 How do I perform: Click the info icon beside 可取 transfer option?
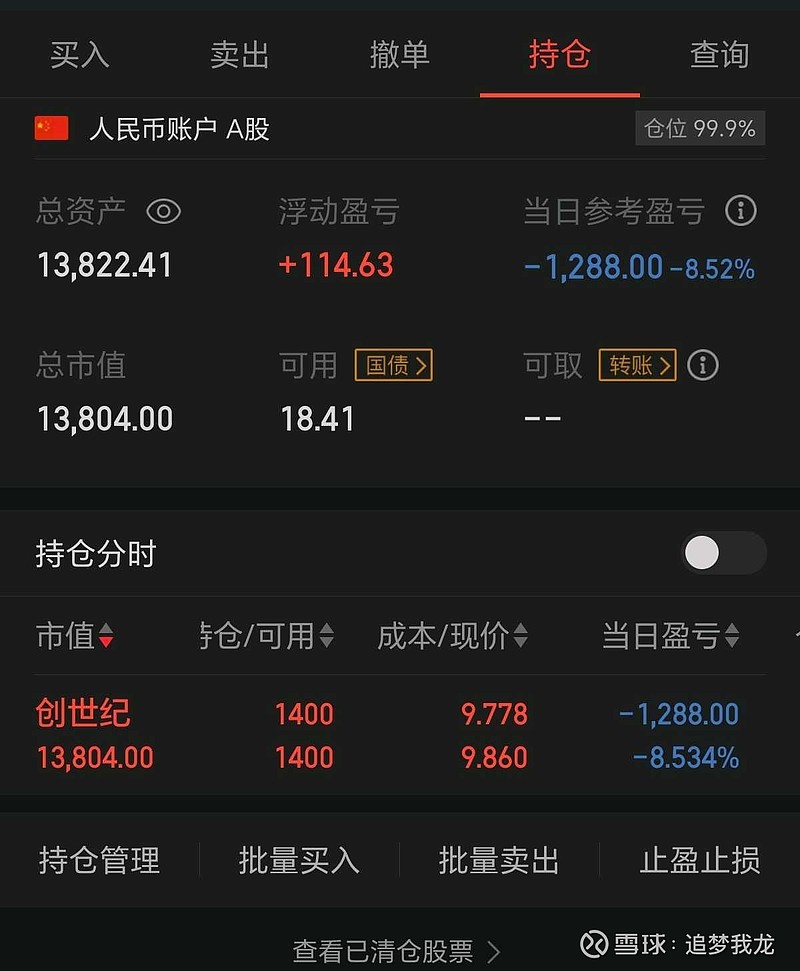(x=703, y=366)
